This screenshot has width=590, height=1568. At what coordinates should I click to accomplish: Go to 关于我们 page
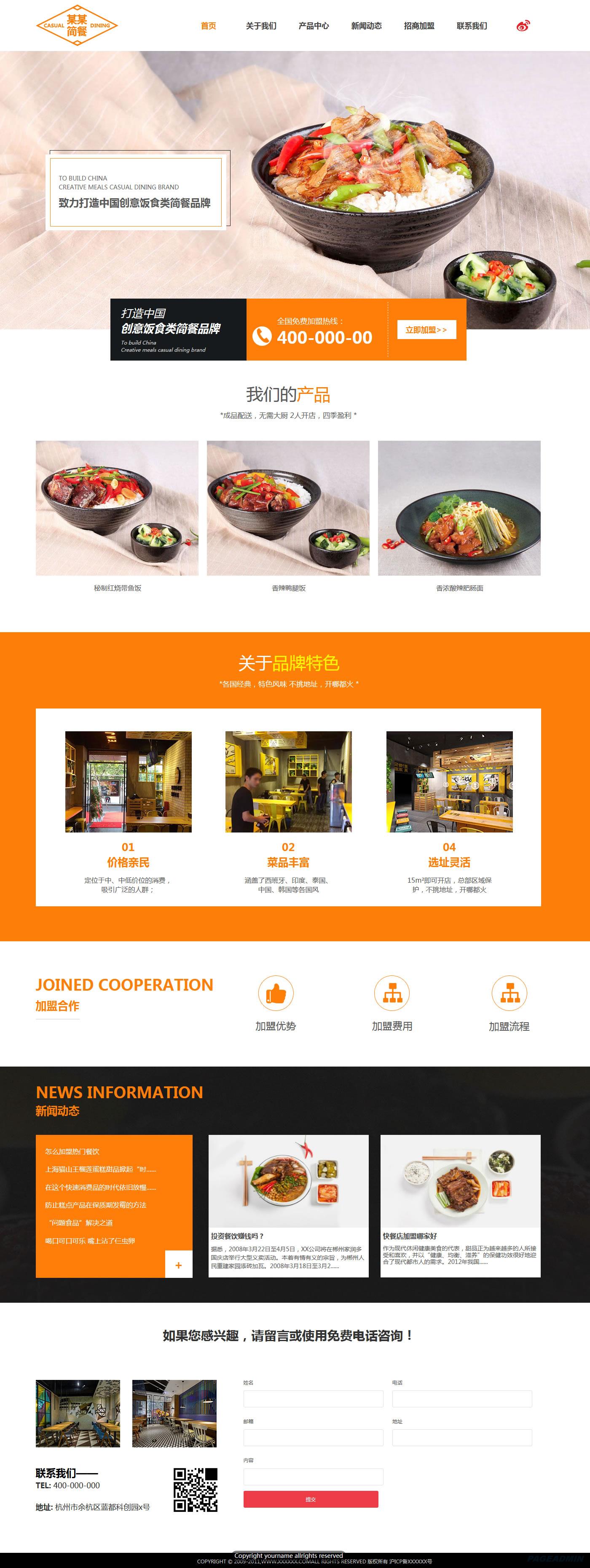(x=261, y=26)
